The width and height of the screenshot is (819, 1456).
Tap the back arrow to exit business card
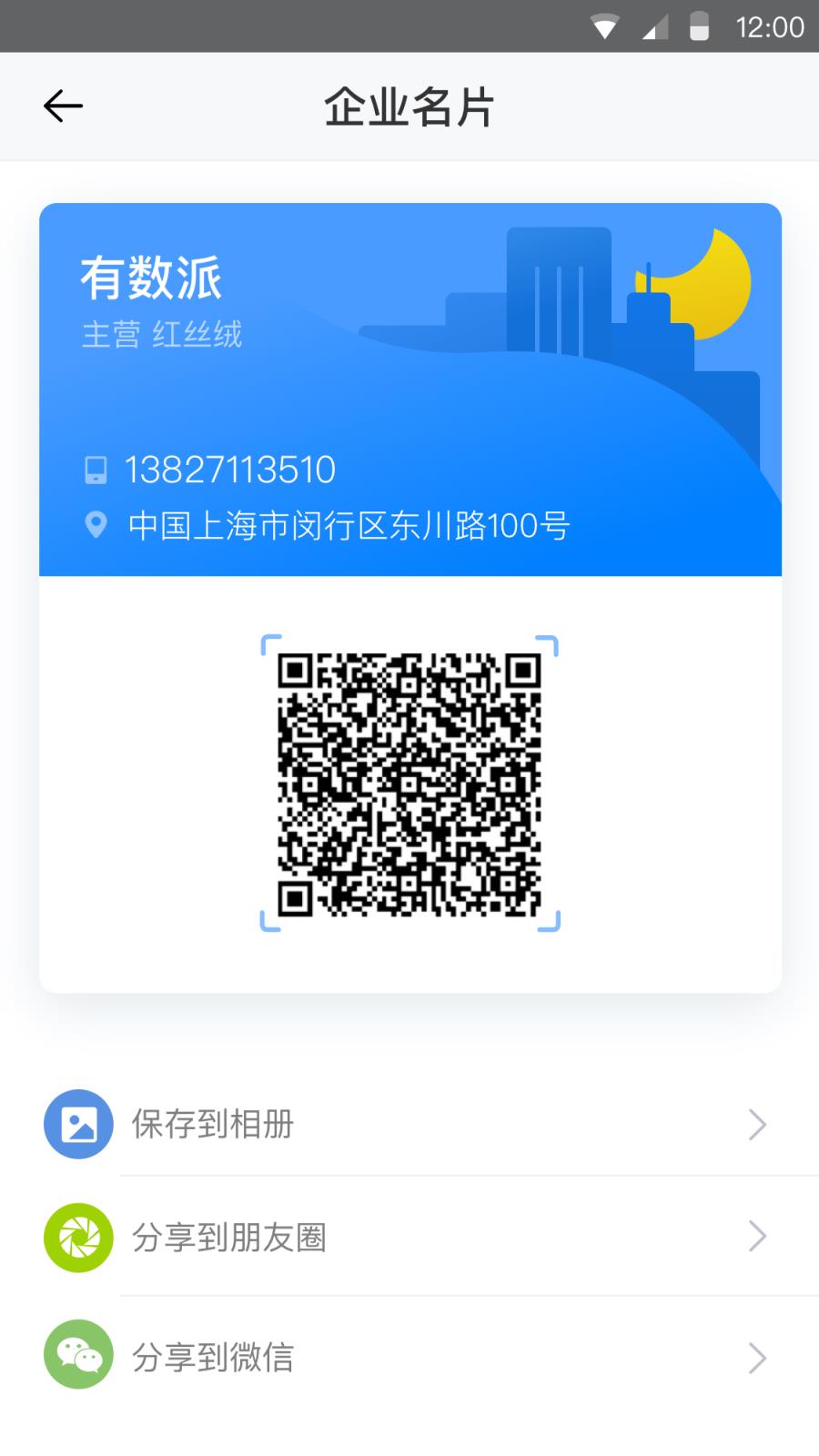pos(63,105)
